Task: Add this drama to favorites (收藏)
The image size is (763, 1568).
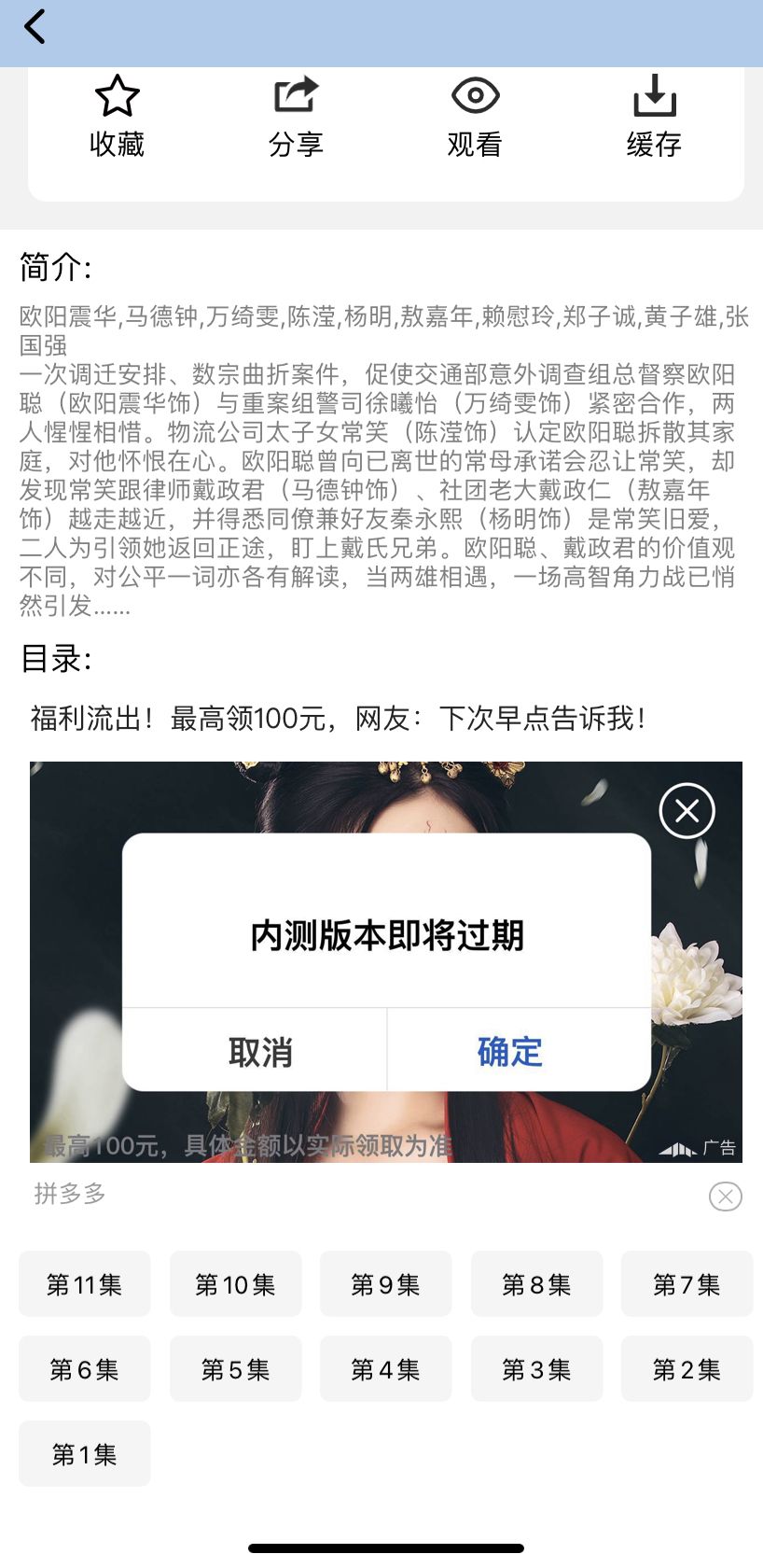Action: (117, 117)
